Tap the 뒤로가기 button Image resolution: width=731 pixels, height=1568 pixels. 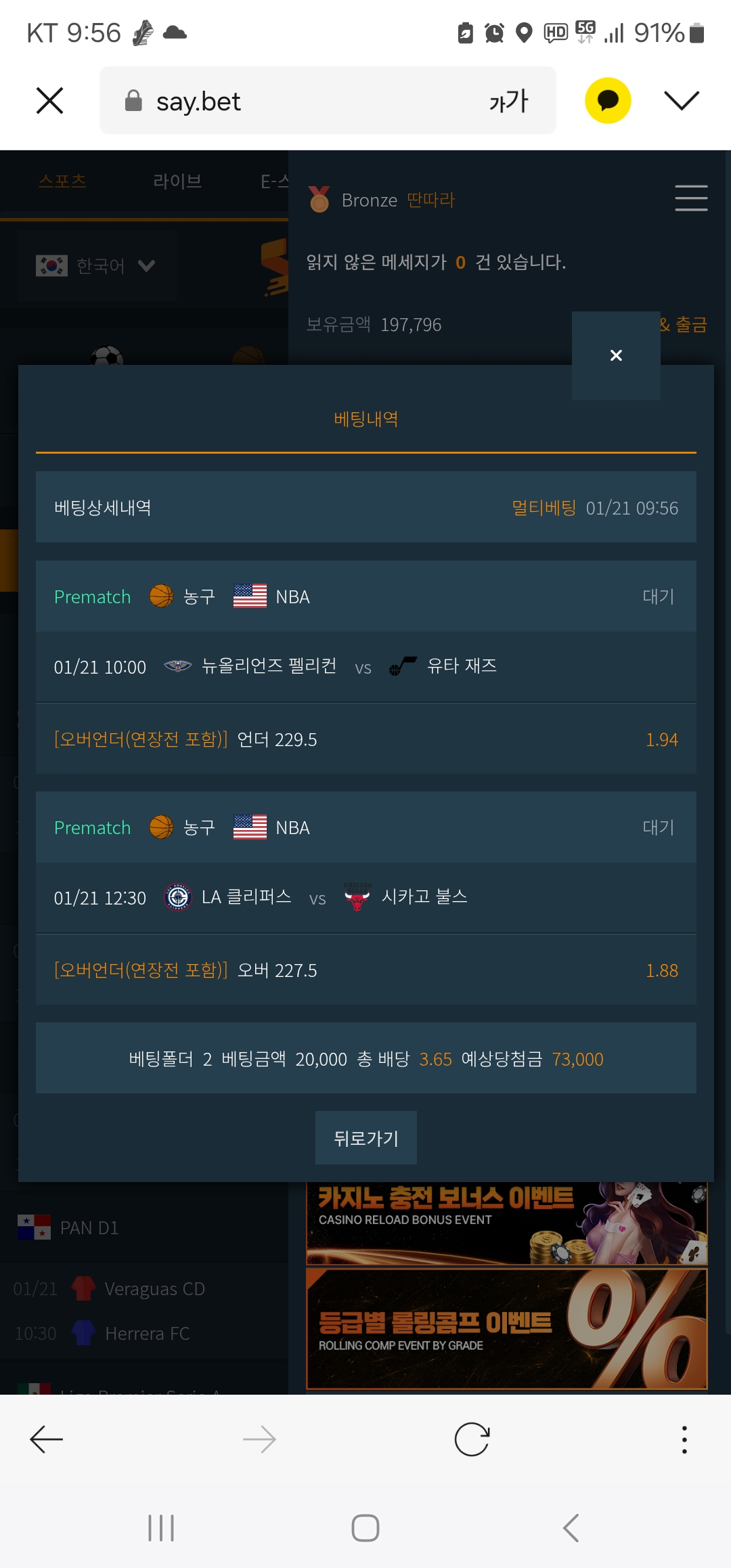(366, 1138)
